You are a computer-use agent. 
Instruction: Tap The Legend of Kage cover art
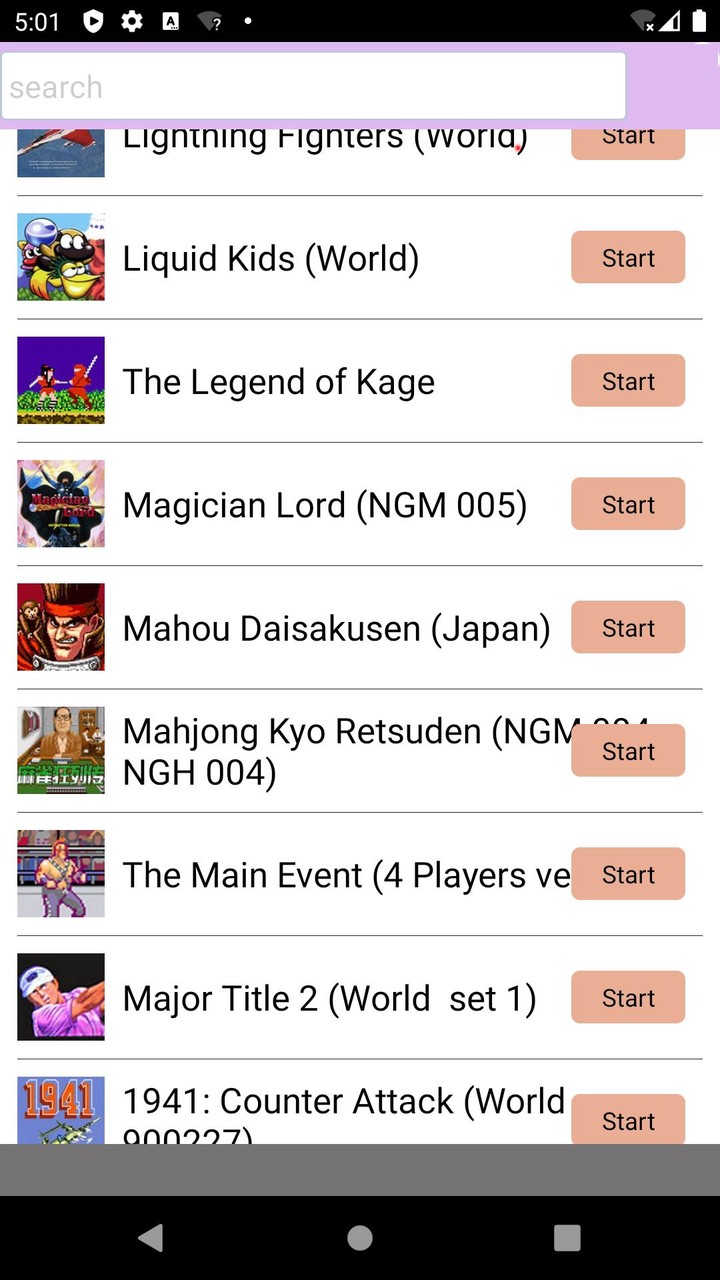tap(60, 380)
